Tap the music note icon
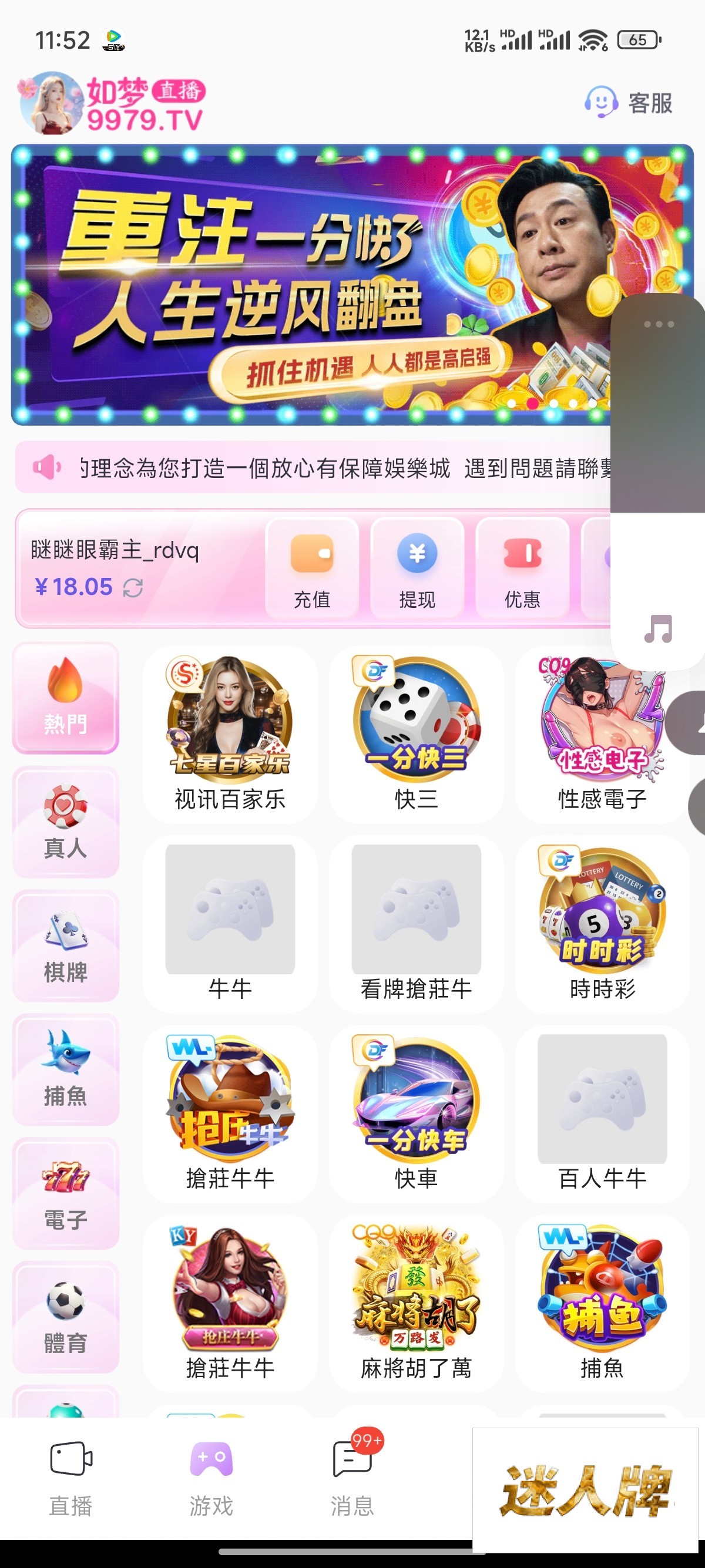 (x=658, y=629)
